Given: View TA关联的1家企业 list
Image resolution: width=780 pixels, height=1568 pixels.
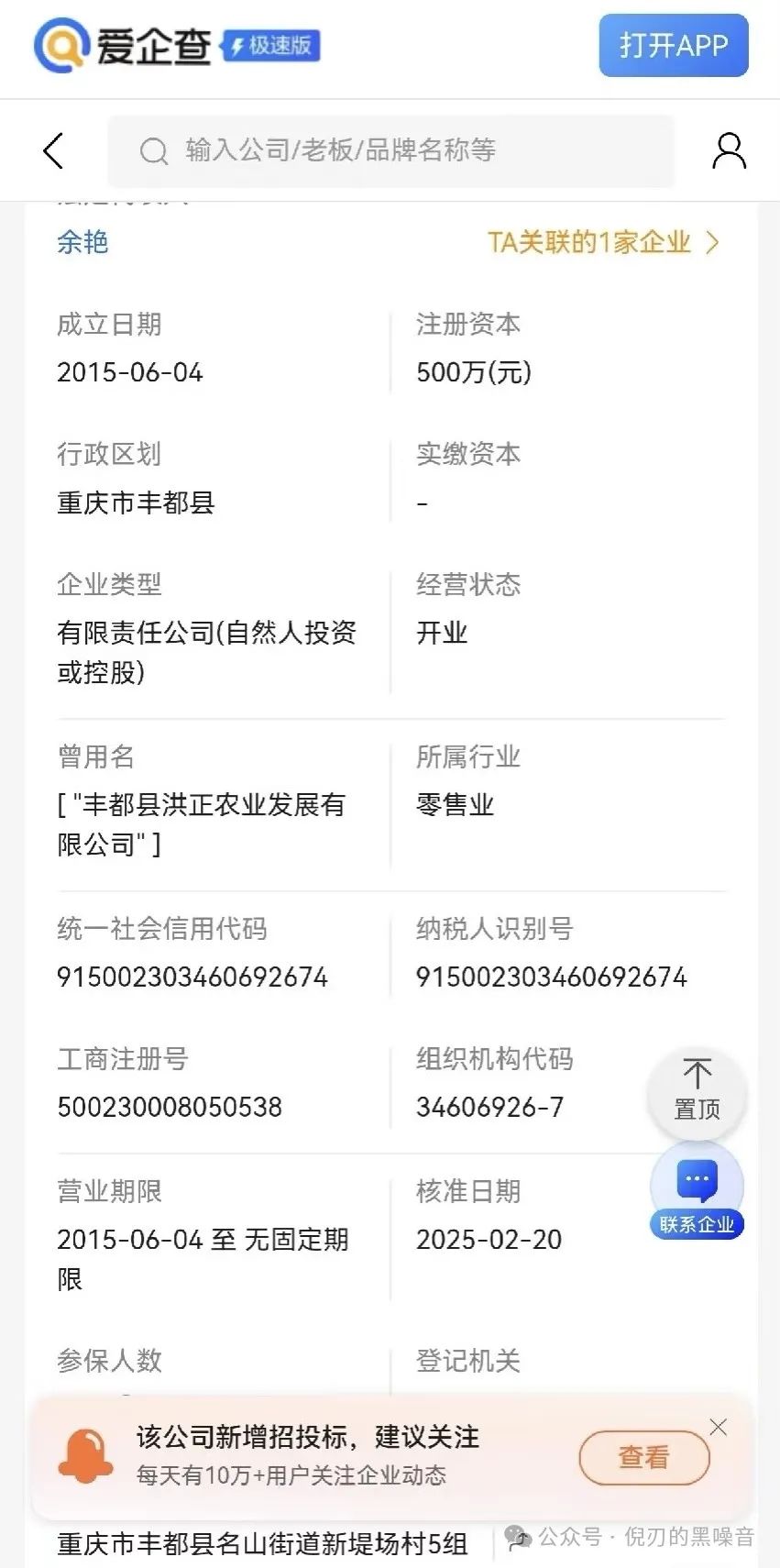Looking at the screenshot, I should click(602, 242).
